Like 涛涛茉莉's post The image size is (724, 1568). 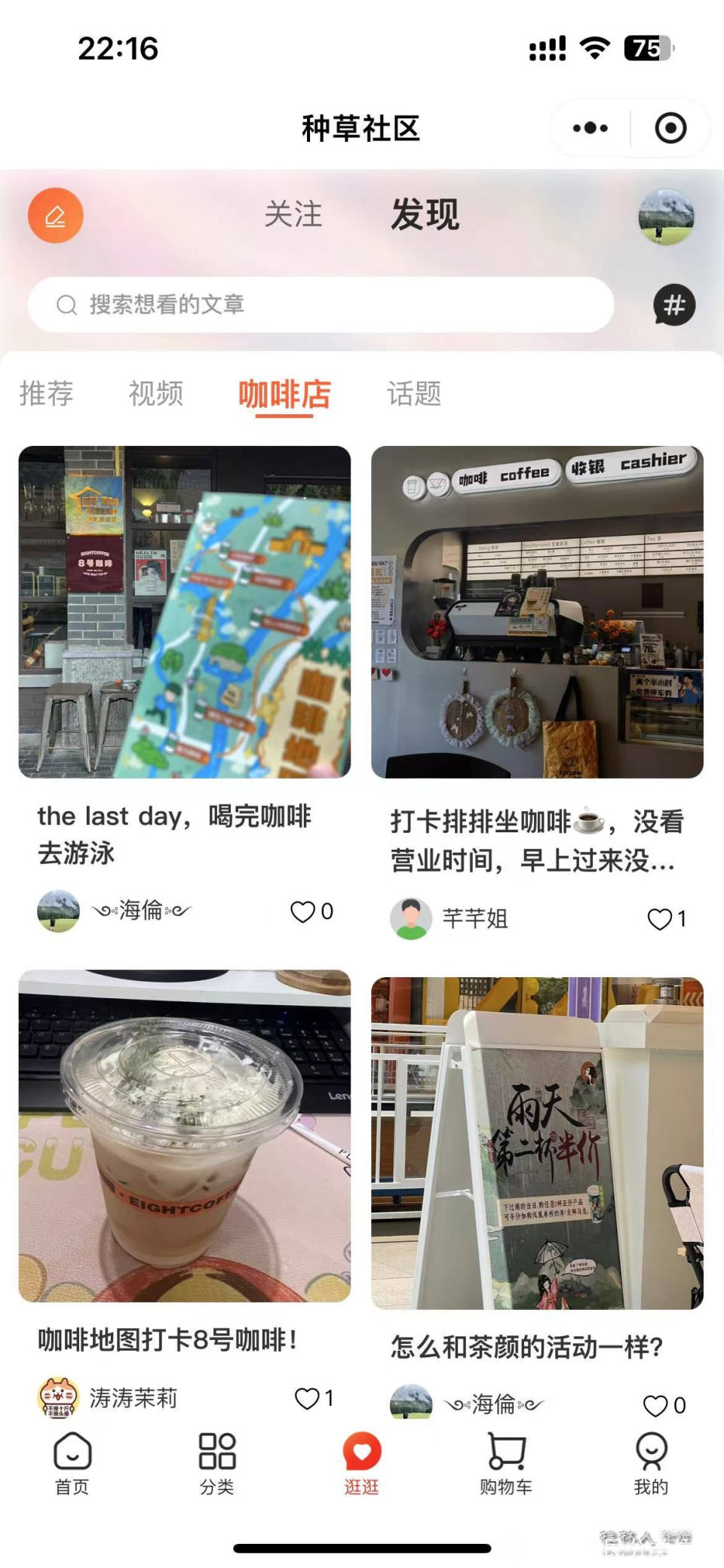tap(307, 1398)
